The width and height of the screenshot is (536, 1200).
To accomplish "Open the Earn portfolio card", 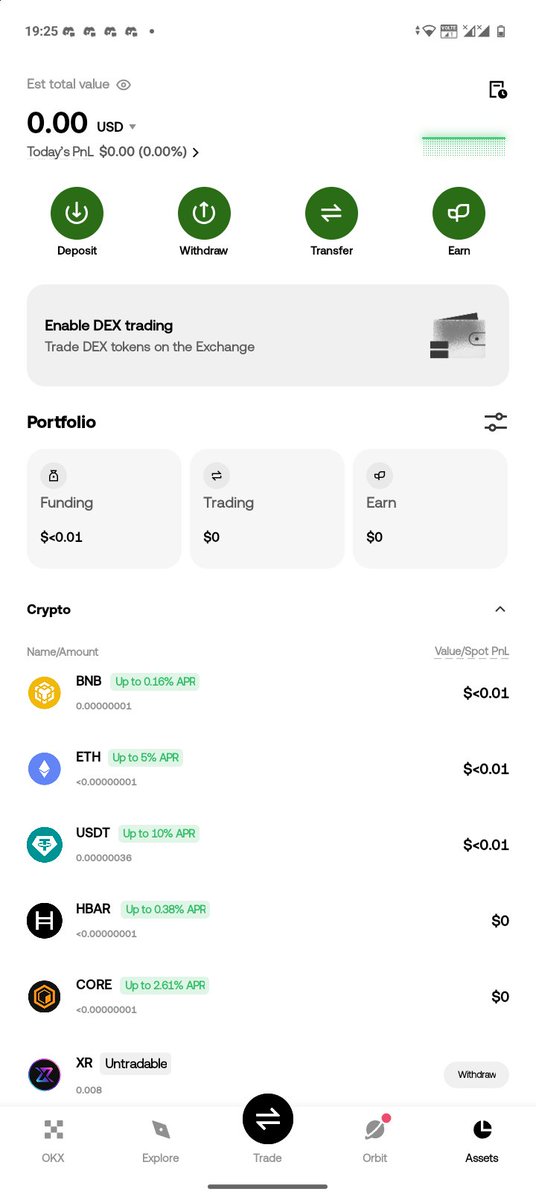I will point(430,508).
